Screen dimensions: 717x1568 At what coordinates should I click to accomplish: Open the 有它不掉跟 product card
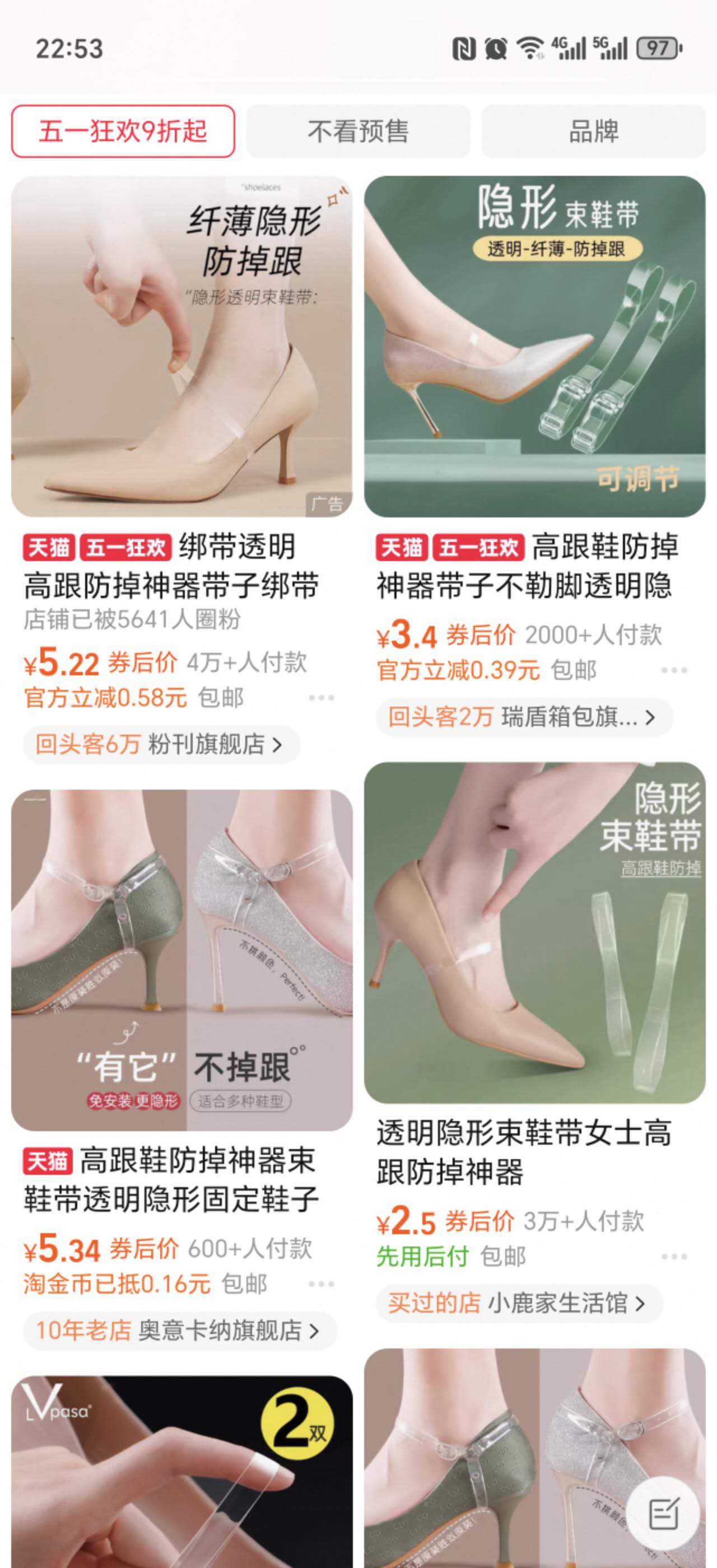coord(181,960)
